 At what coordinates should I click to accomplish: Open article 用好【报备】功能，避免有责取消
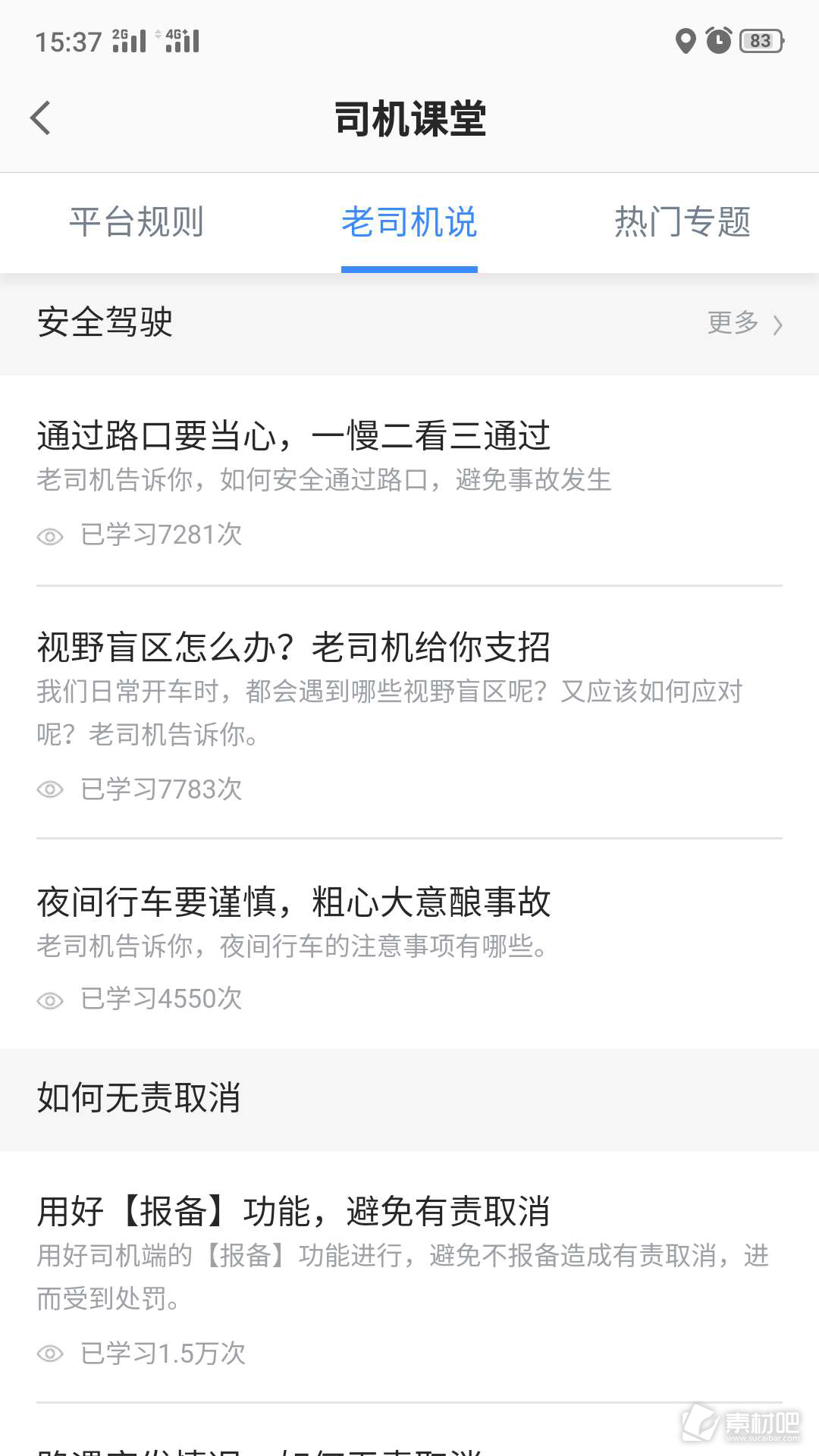(409, 1277)
